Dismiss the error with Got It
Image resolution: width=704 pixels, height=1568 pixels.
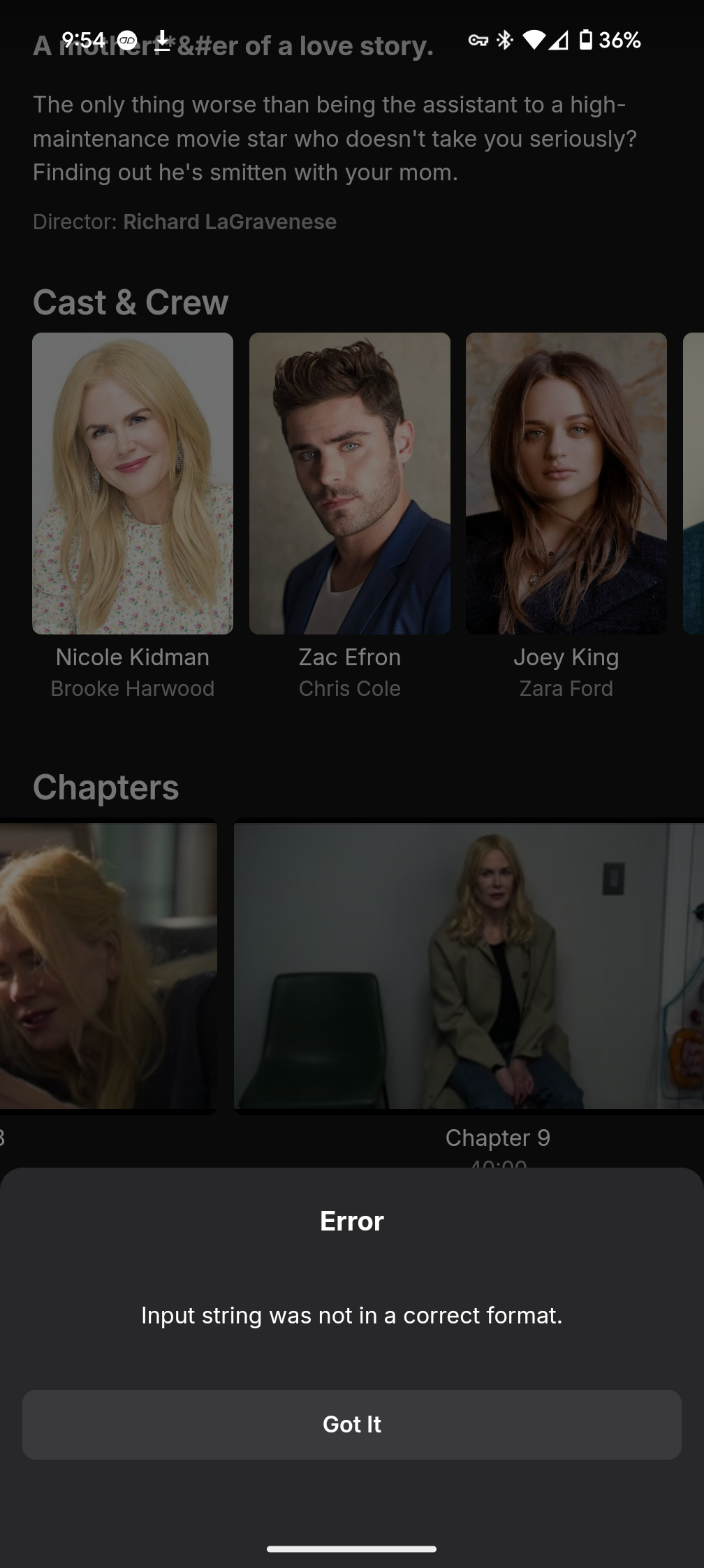click(351, 1424)
